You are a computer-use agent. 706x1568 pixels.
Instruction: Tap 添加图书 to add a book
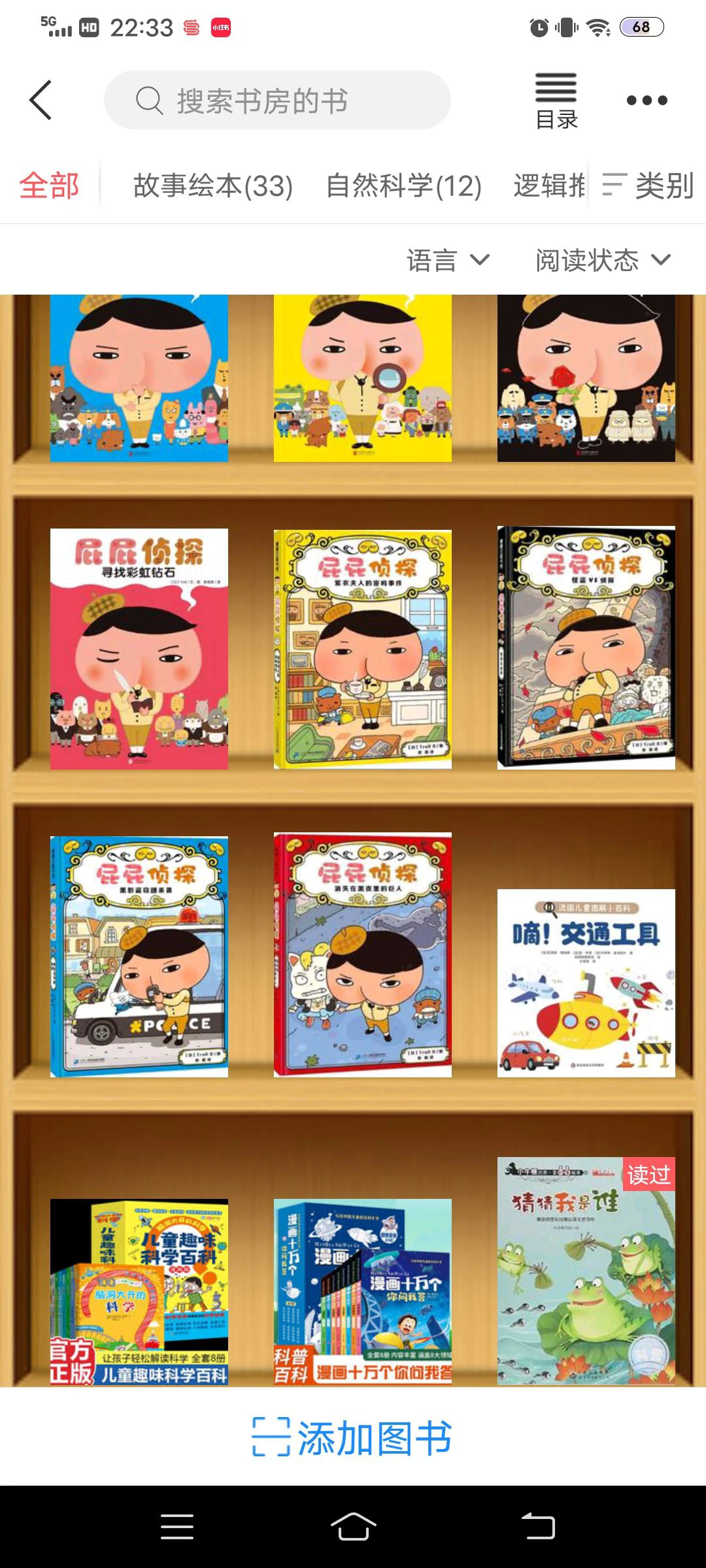[353, 1437]
